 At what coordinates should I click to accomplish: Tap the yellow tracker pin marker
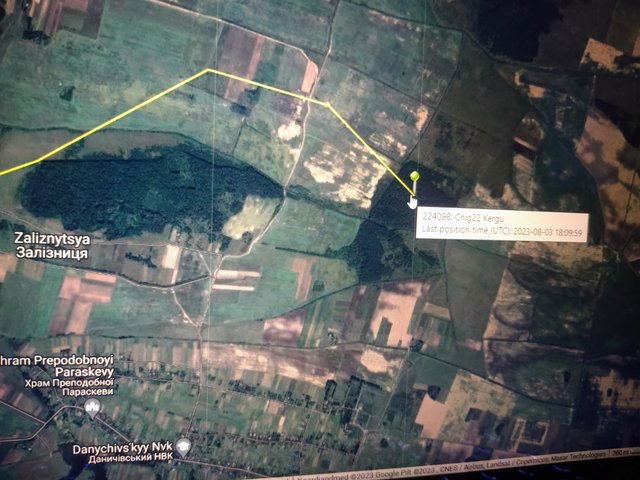click(x=414, y=178)
